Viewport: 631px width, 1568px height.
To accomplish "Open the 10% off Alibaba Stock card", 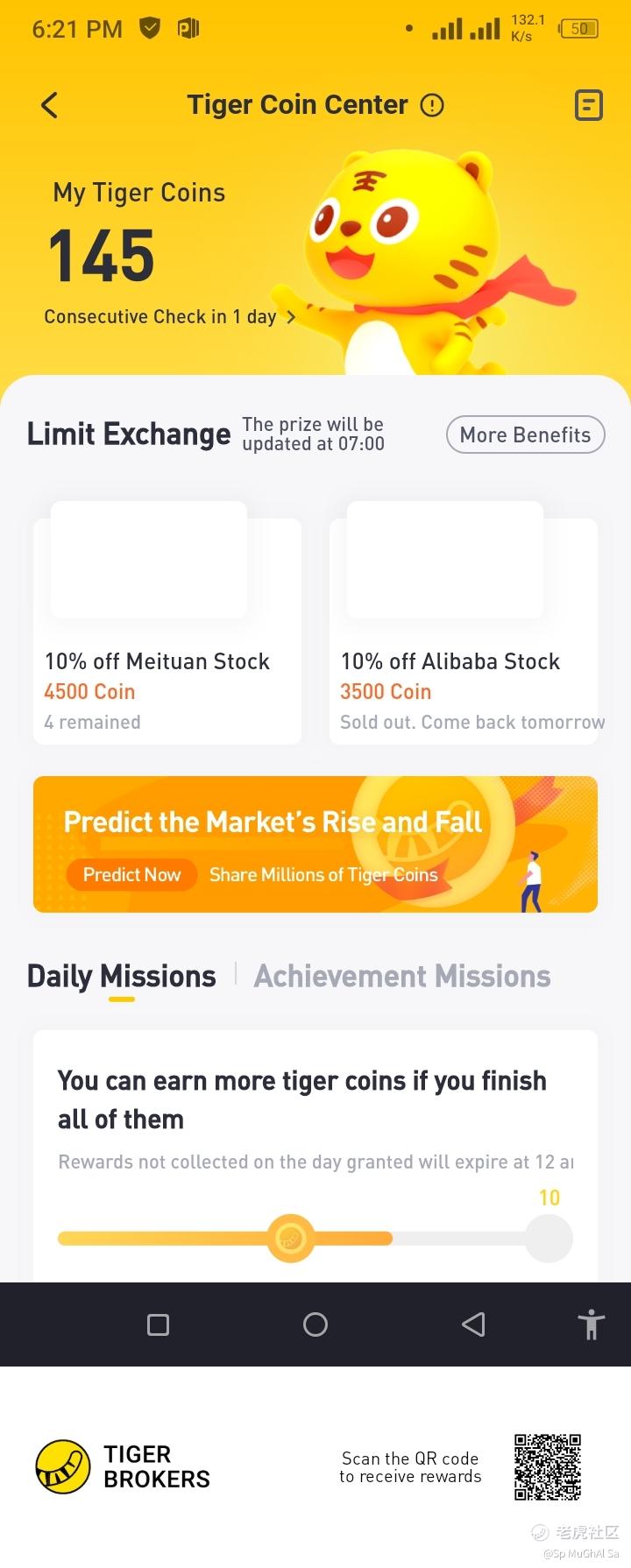I will tap(463, 631).
